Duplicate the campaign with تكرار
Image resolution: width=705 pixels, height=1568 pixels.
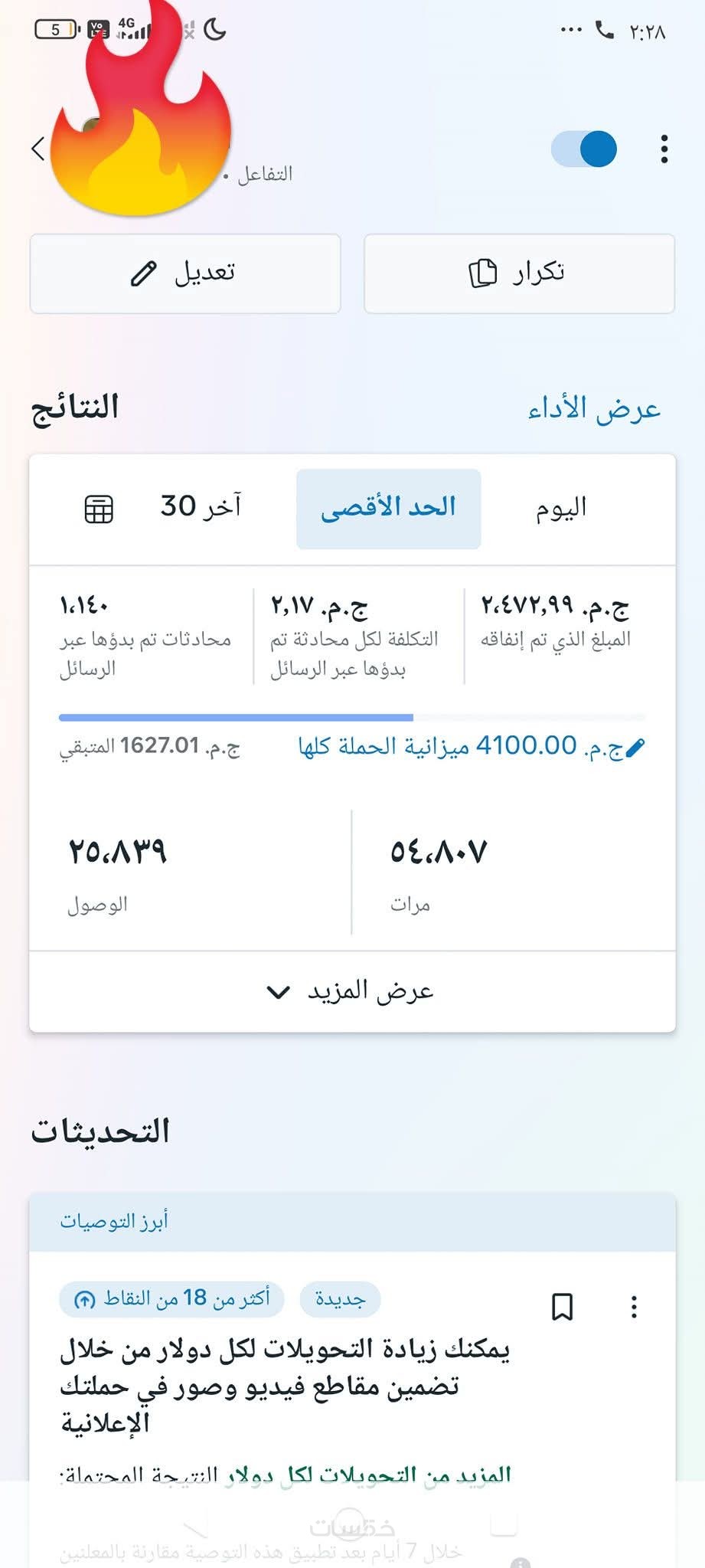coord(518,273)
